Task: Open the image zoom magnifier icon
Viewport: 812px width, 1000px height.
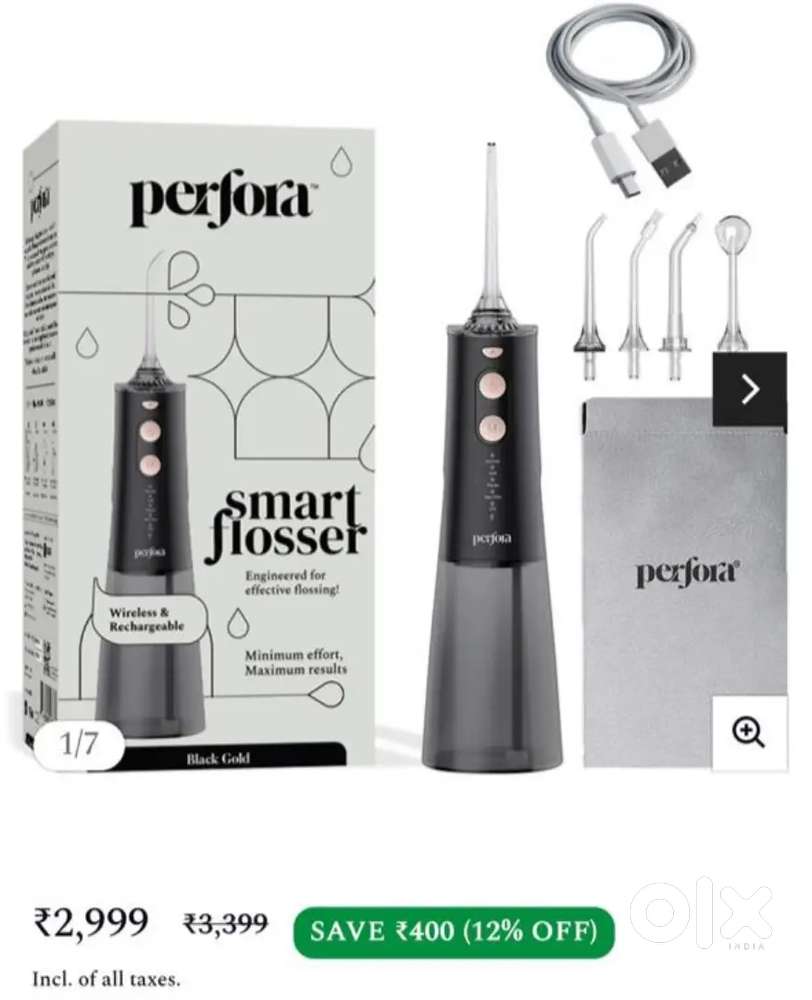Action: pos(749,727)
